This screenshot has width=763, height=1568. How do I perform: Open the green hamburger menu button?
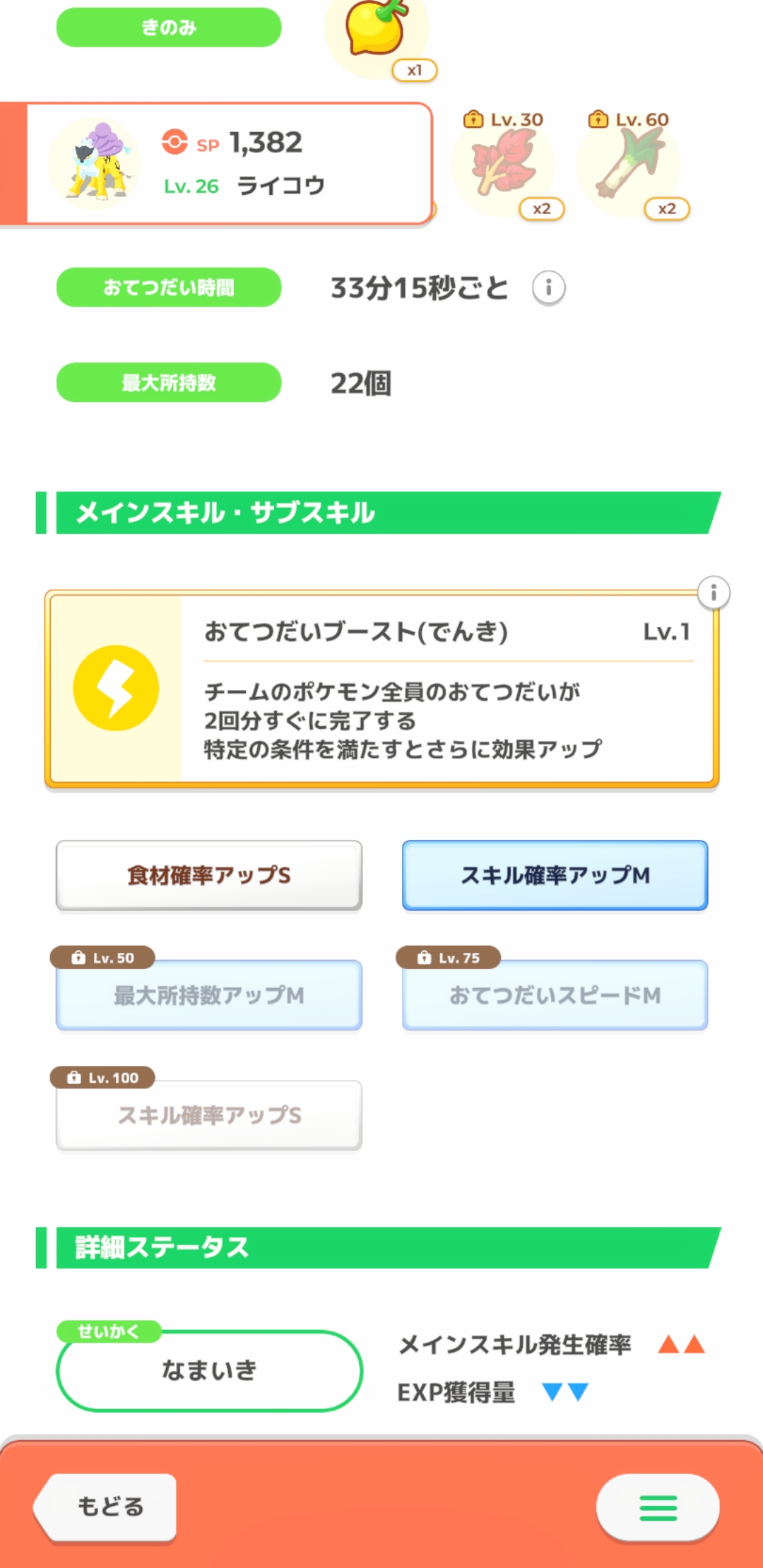(658, 1507)
